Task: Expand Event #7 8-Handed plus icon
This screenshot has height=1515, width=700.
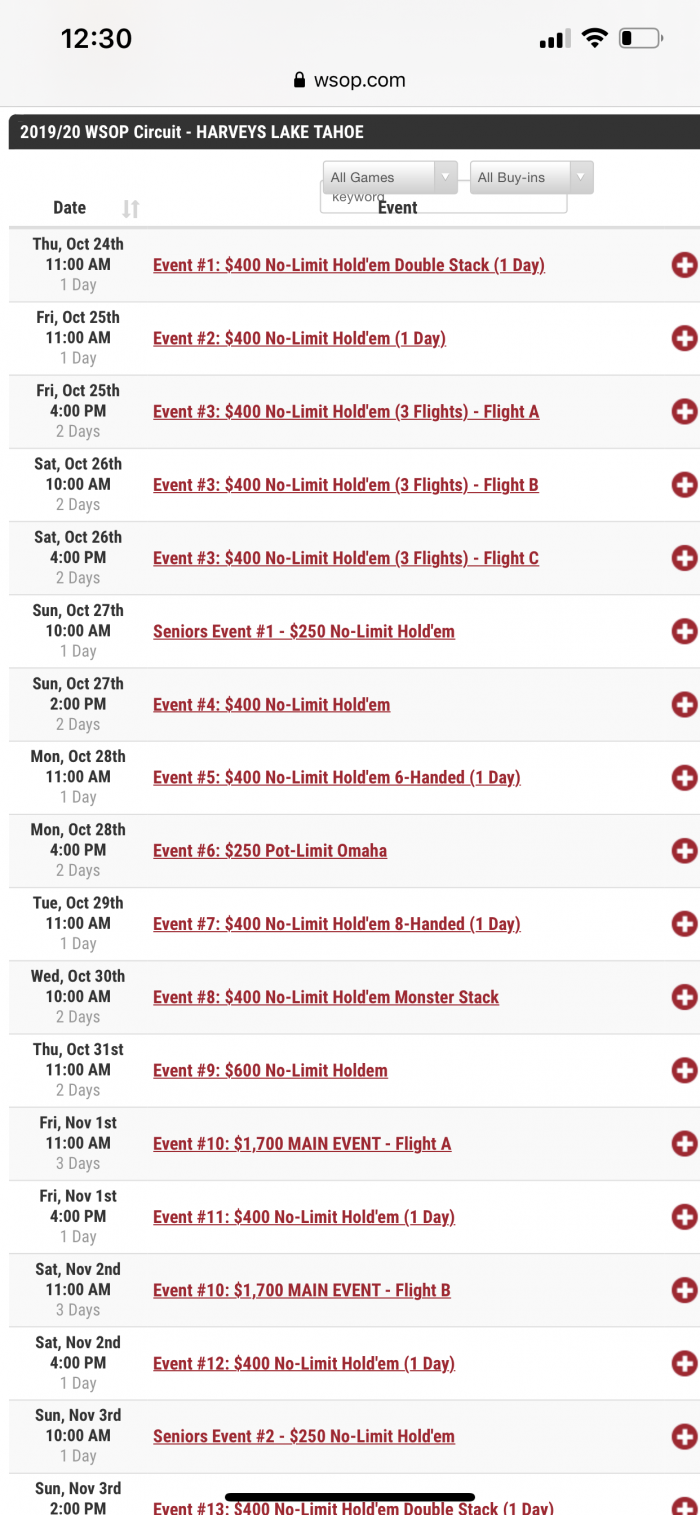Action: pos(684,924)
